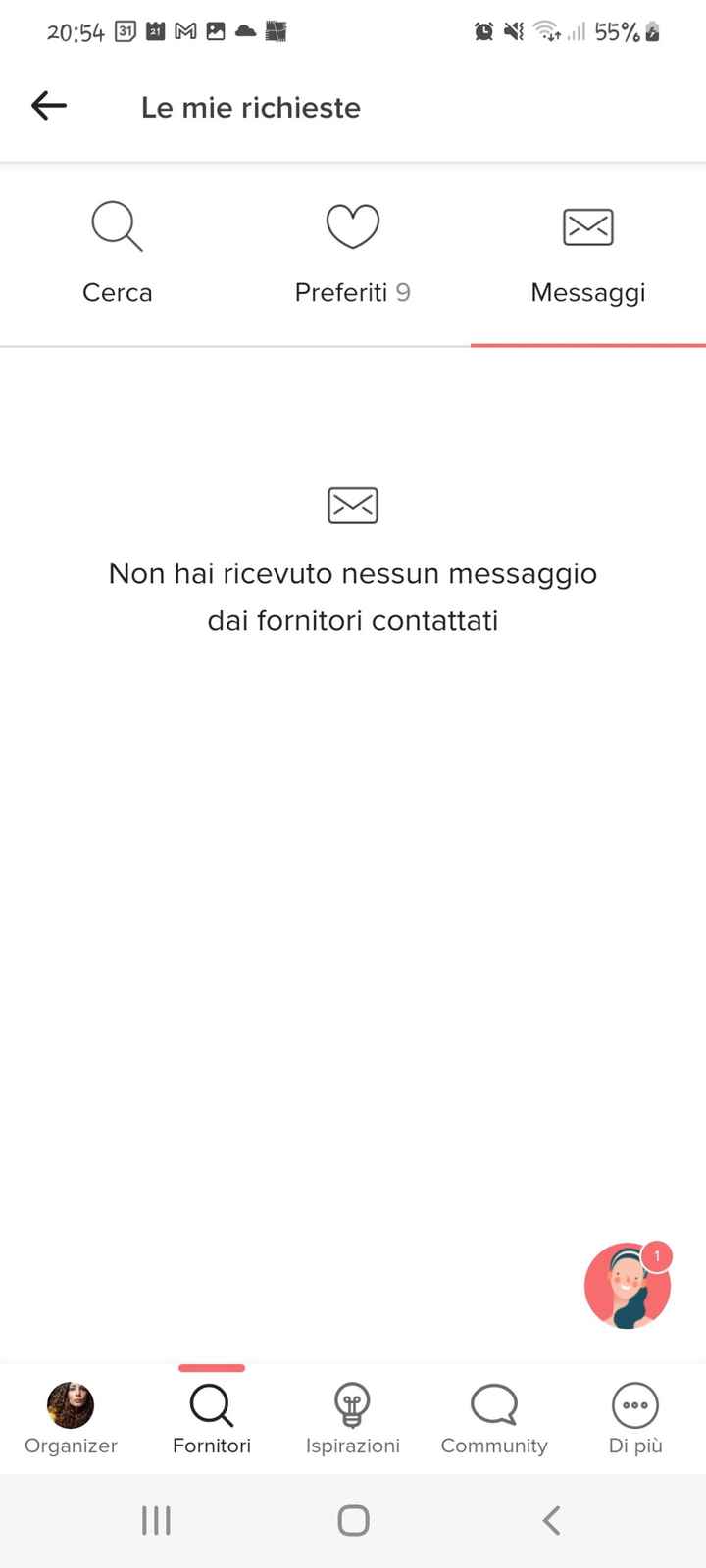Screen dimensions: 706x1568
Task: Switch to the Messaggi tab
Action: tap(587, 291)
